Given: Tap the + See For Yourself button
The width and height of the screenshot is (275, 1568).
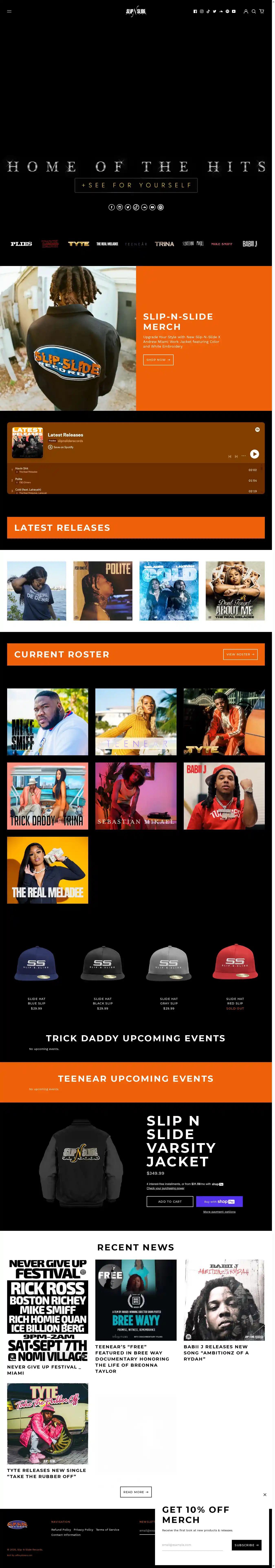Looking at the screenshot, I should (136, 185).
